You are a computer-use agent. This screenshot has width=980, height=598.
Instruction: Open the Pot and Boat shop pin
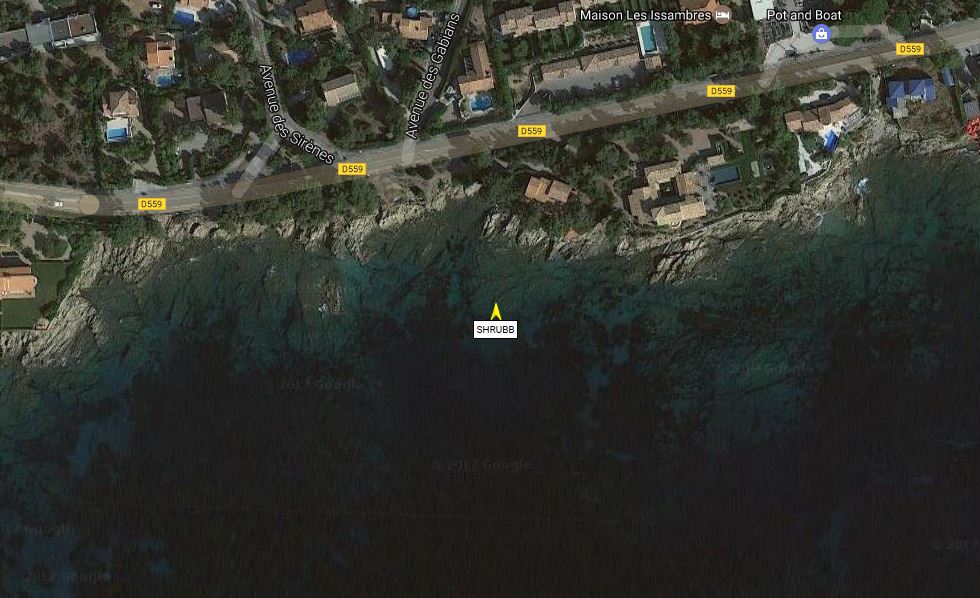pos(821,34)
